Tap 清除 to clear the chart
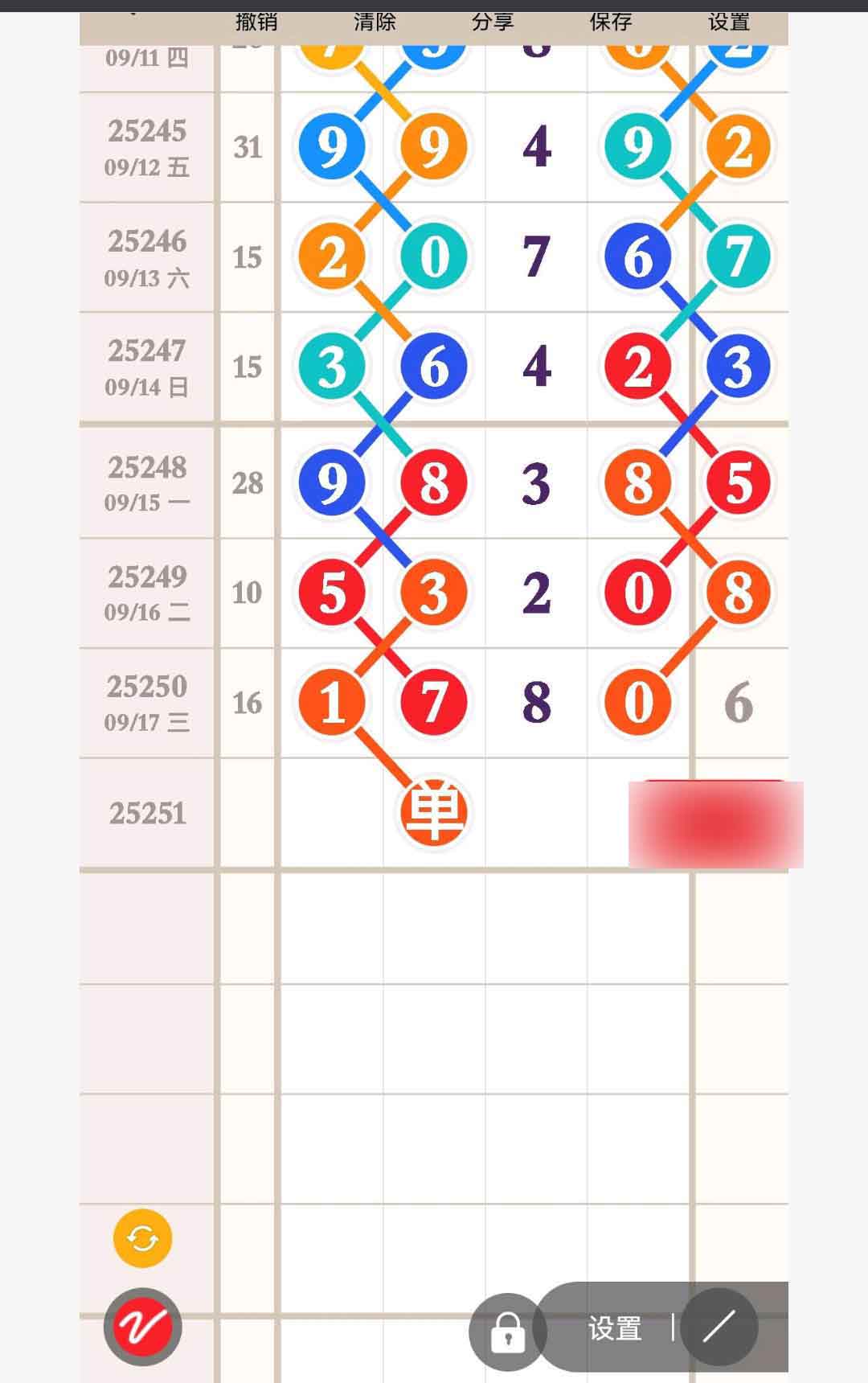Screen dimensions: 868x1383 coord(375,23)
